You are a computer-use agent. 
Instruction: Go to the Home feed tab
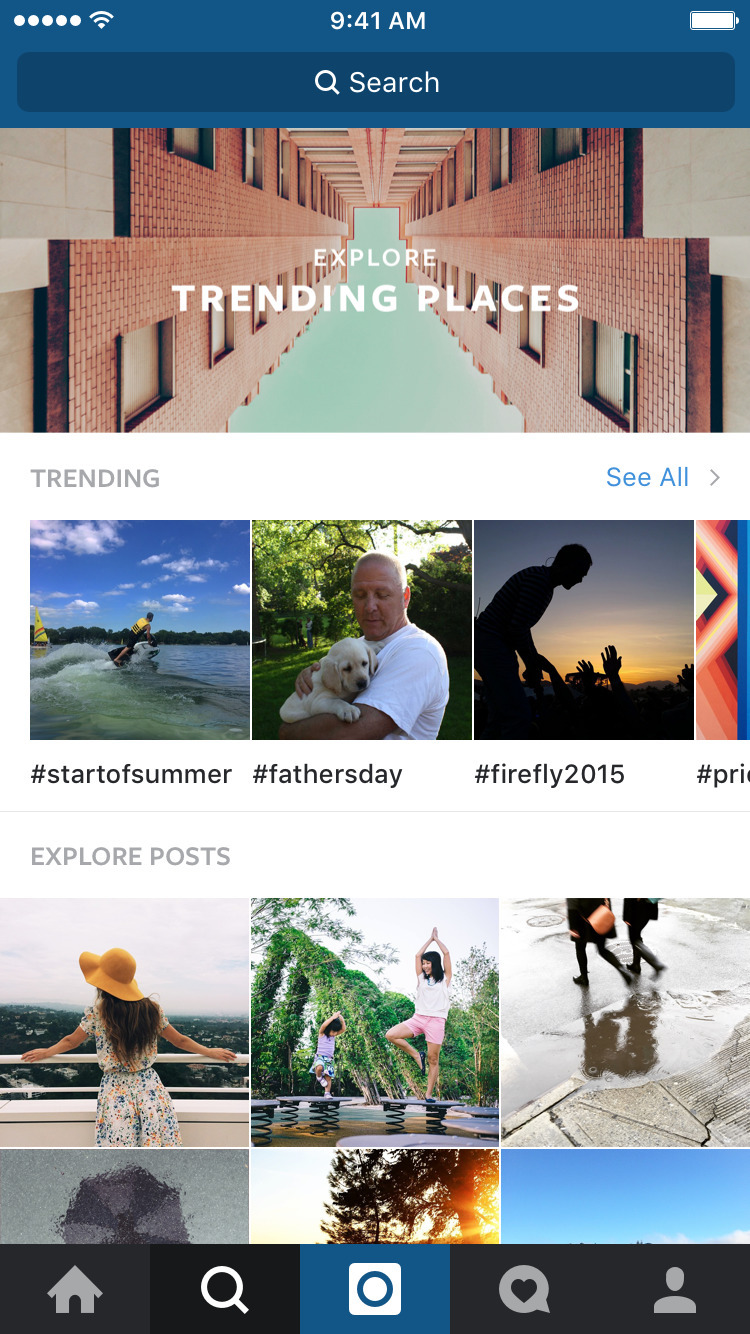[75, 1290]
